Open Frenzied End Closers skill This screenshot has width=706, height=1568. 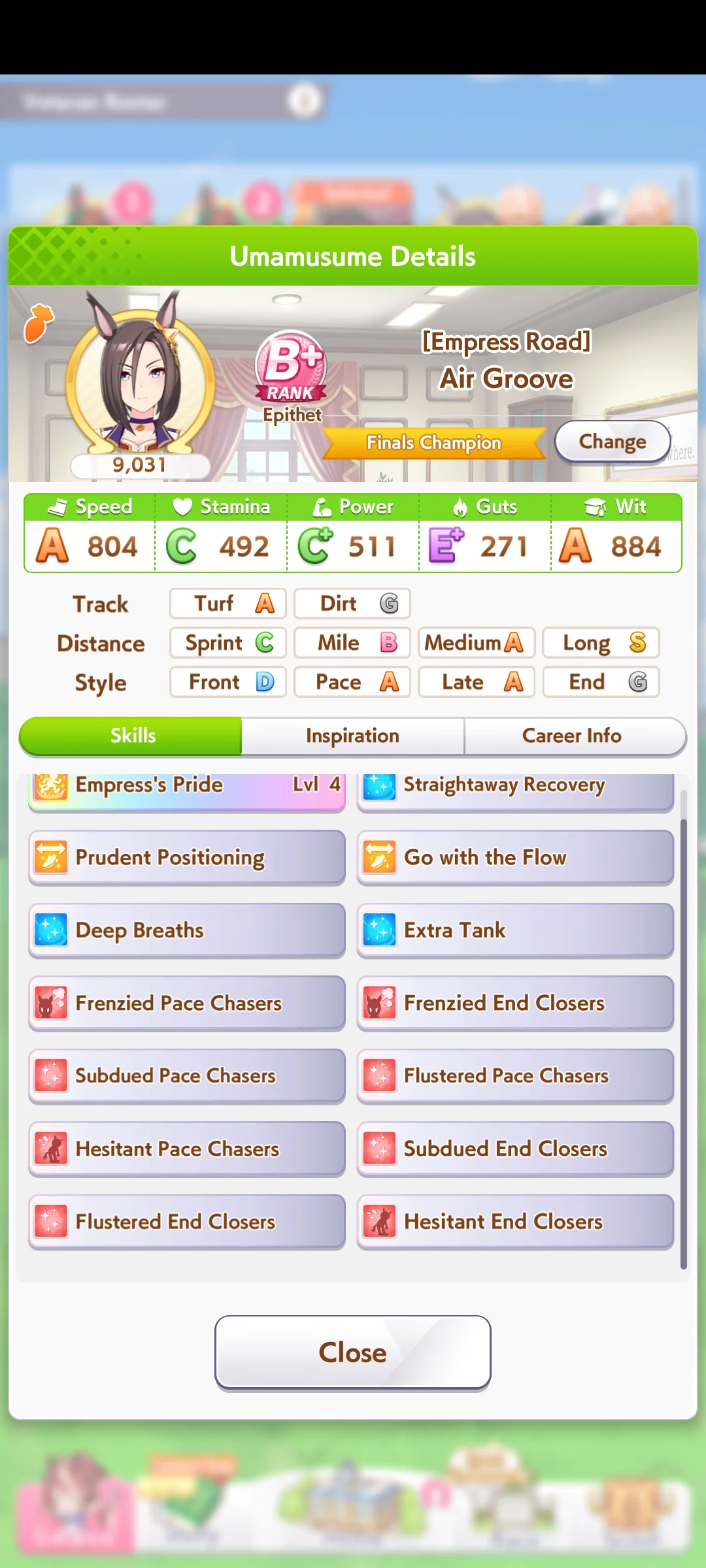click(515, 1003)
